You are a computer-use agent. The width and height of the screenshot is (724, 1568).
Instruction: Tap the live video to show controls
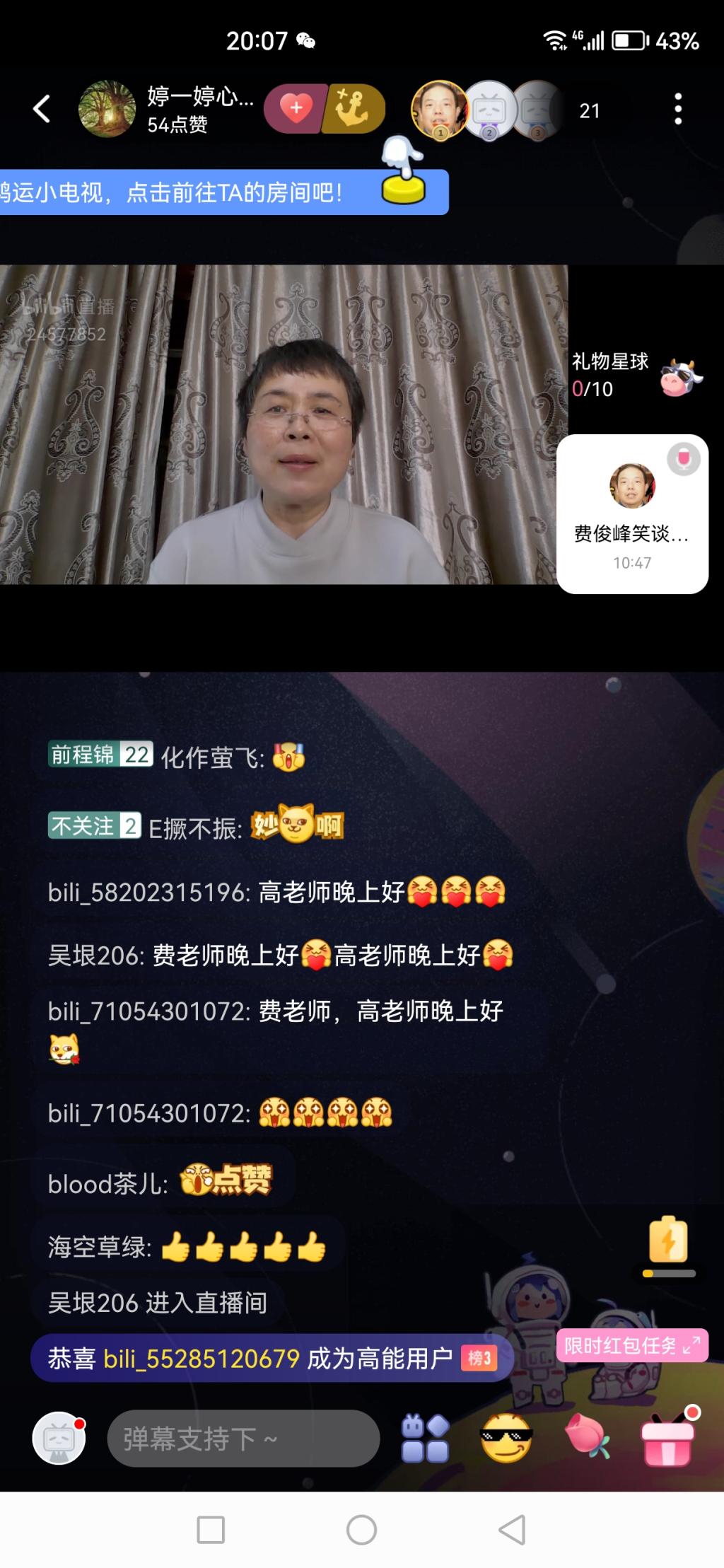pyautogui.click(x=283, y=424)
